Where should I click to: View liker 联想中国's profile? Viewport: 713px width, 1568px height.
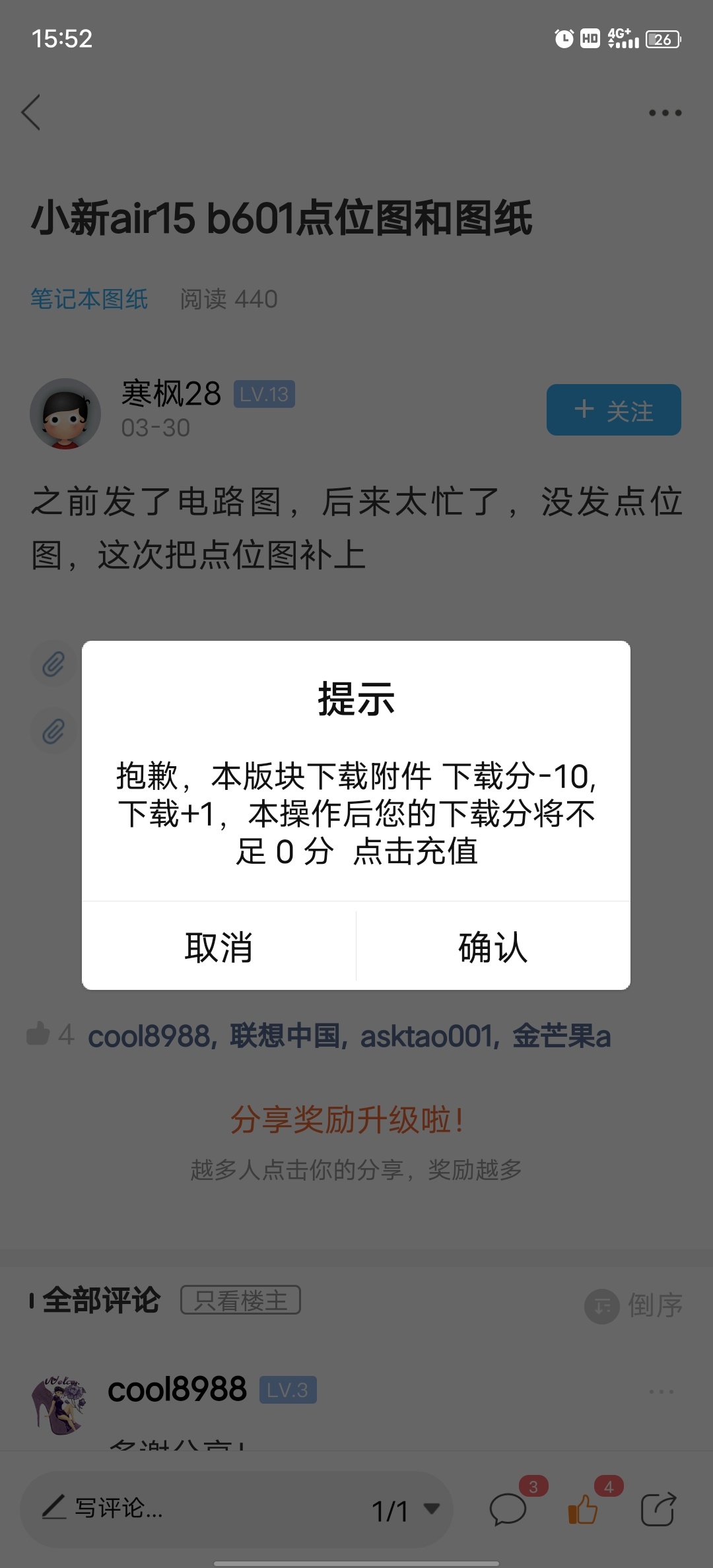[284, 1036]
